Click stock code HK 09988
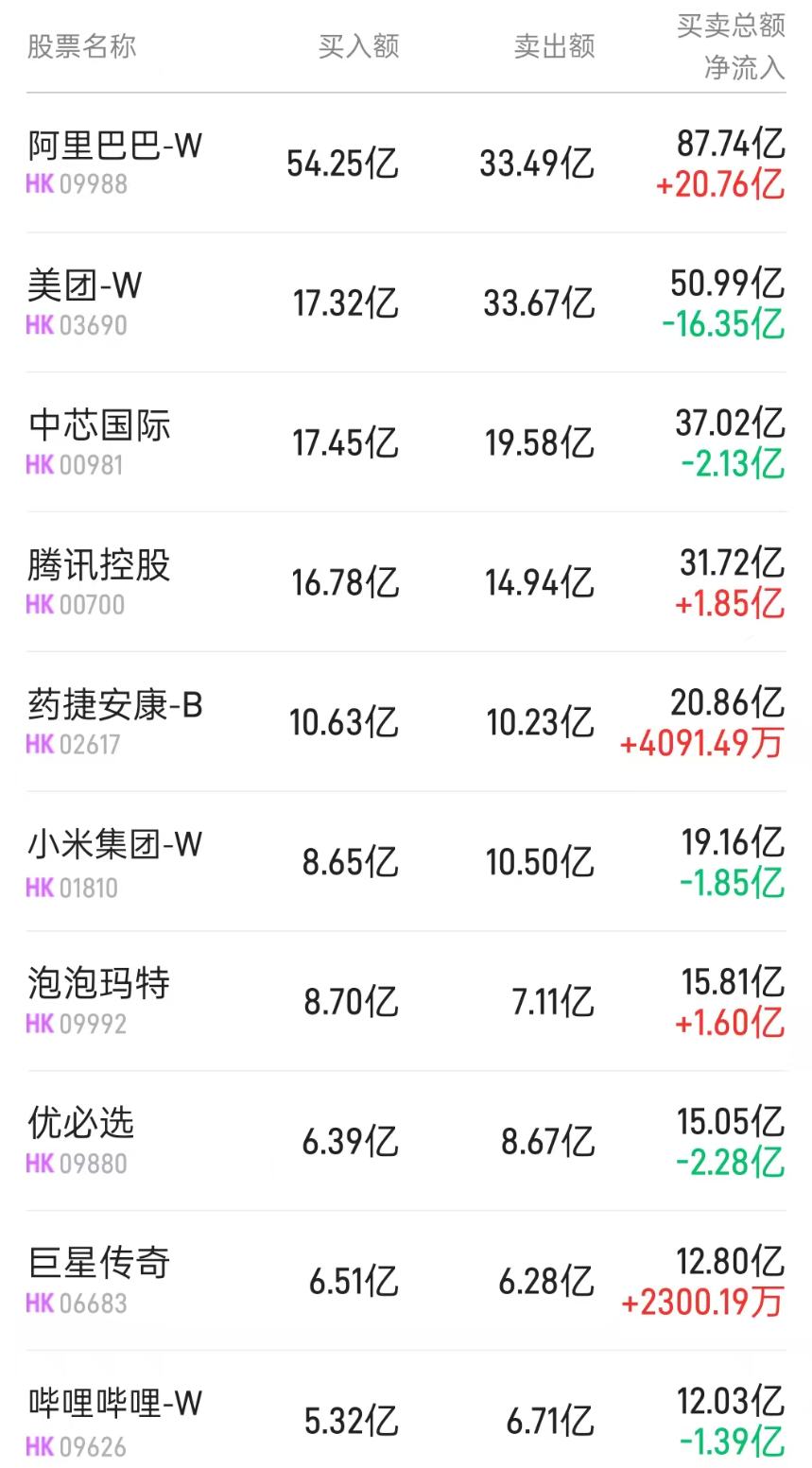 [71, 187]
